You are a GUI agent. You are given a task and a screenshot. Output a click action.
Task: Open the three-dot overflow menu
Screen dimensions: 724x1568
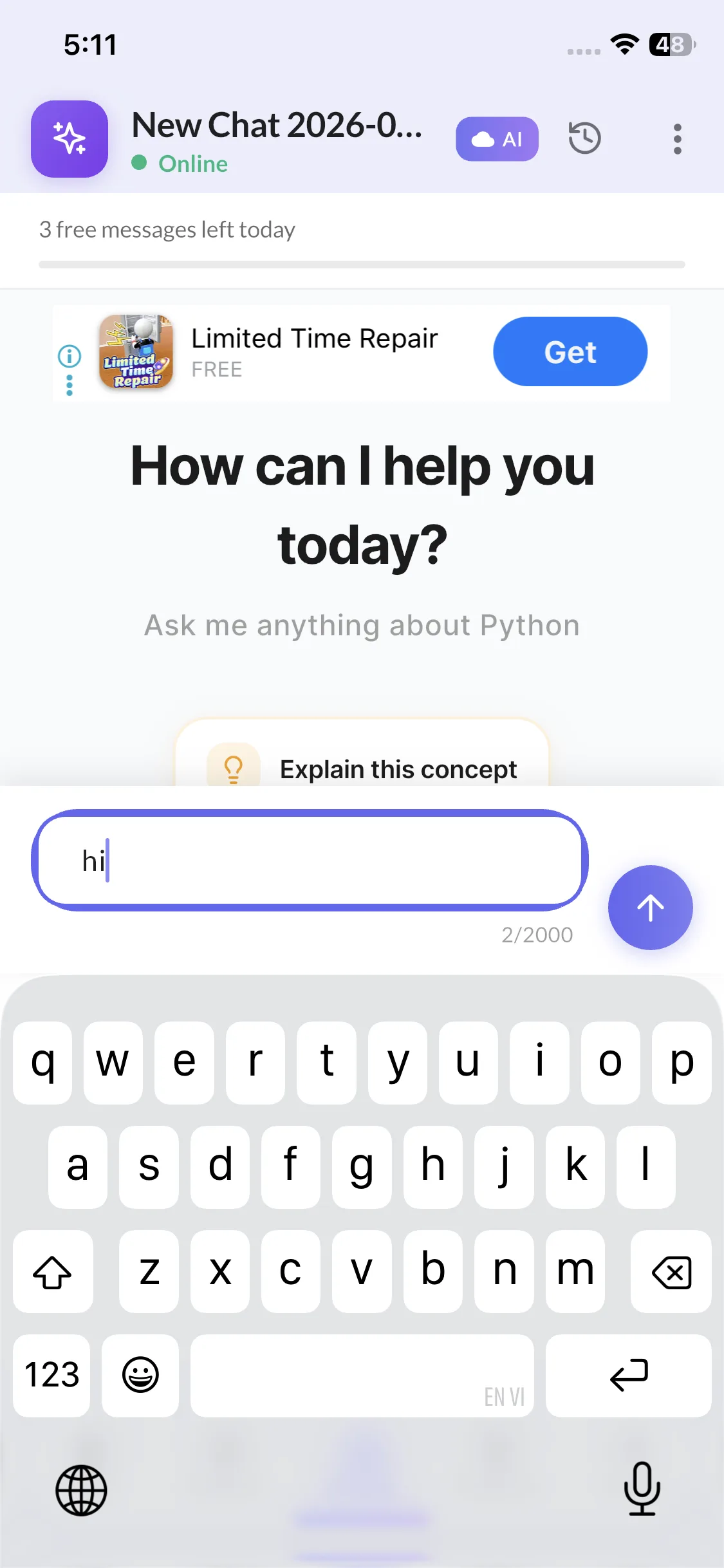tap(677, 139)
